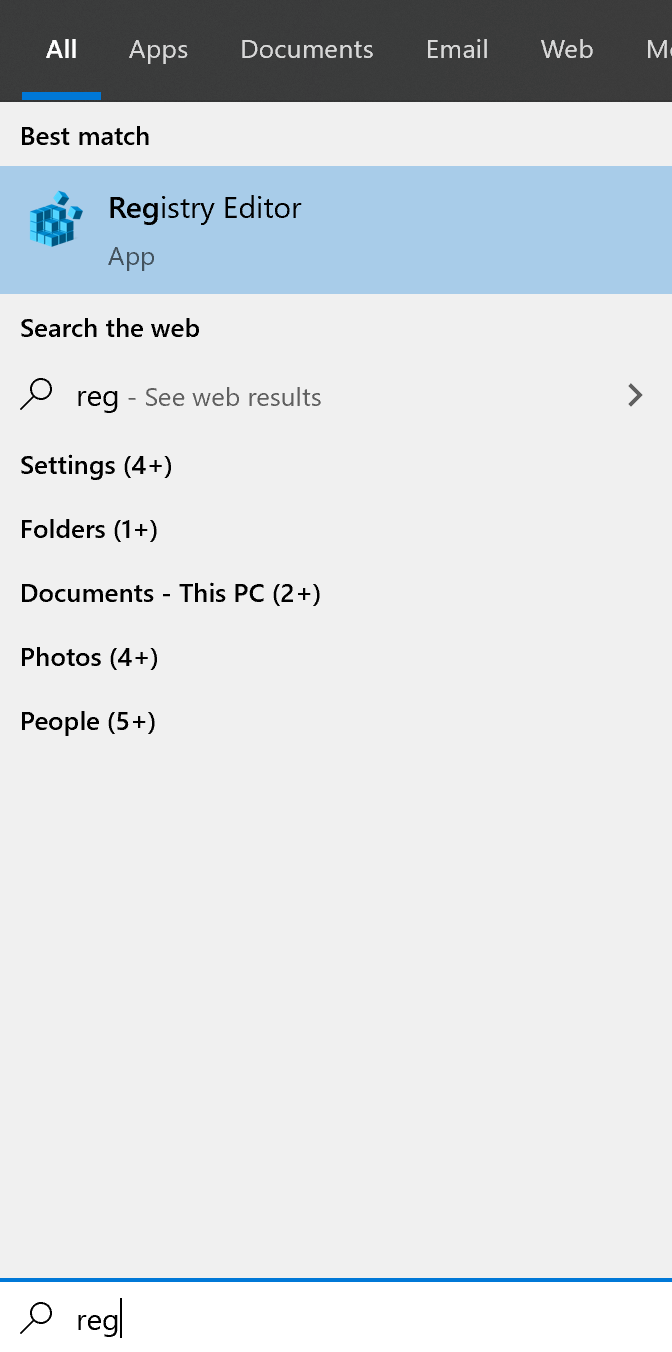
Task: See web results for reg
Action: click(336, 397)
